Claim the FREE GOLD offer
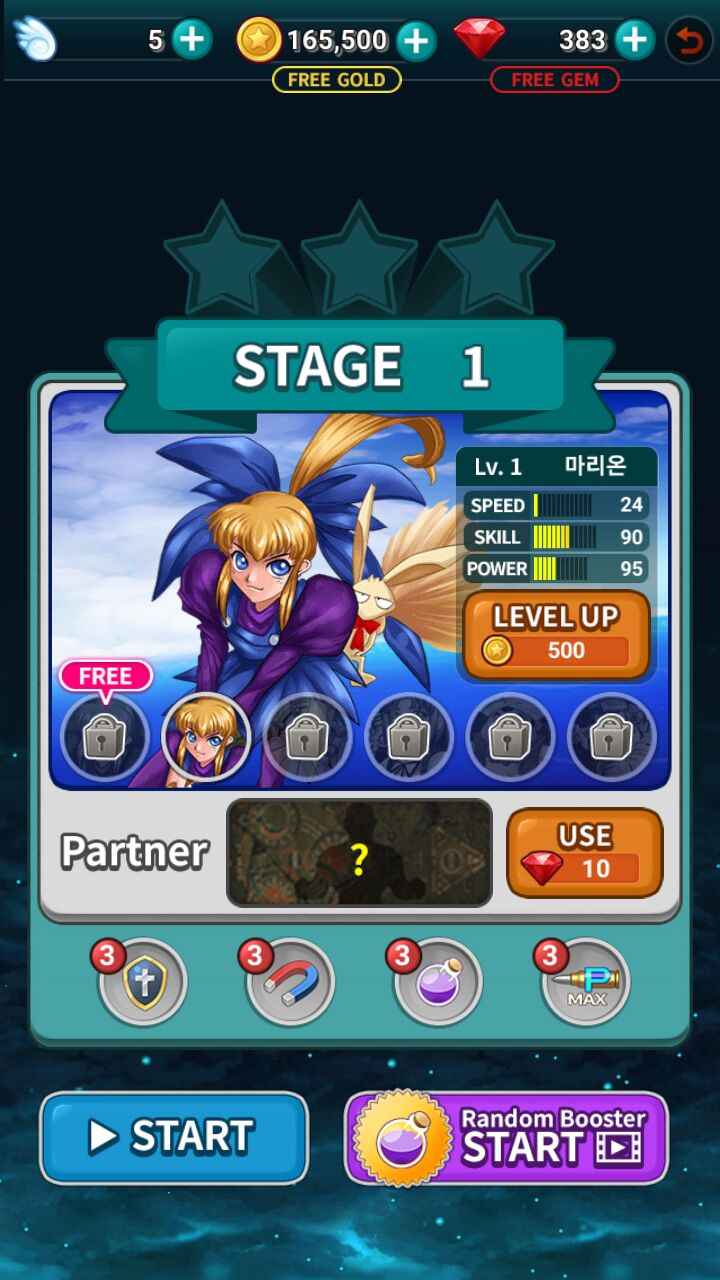This screenshot has width=720, height=1280. click(x=337, y=80)
